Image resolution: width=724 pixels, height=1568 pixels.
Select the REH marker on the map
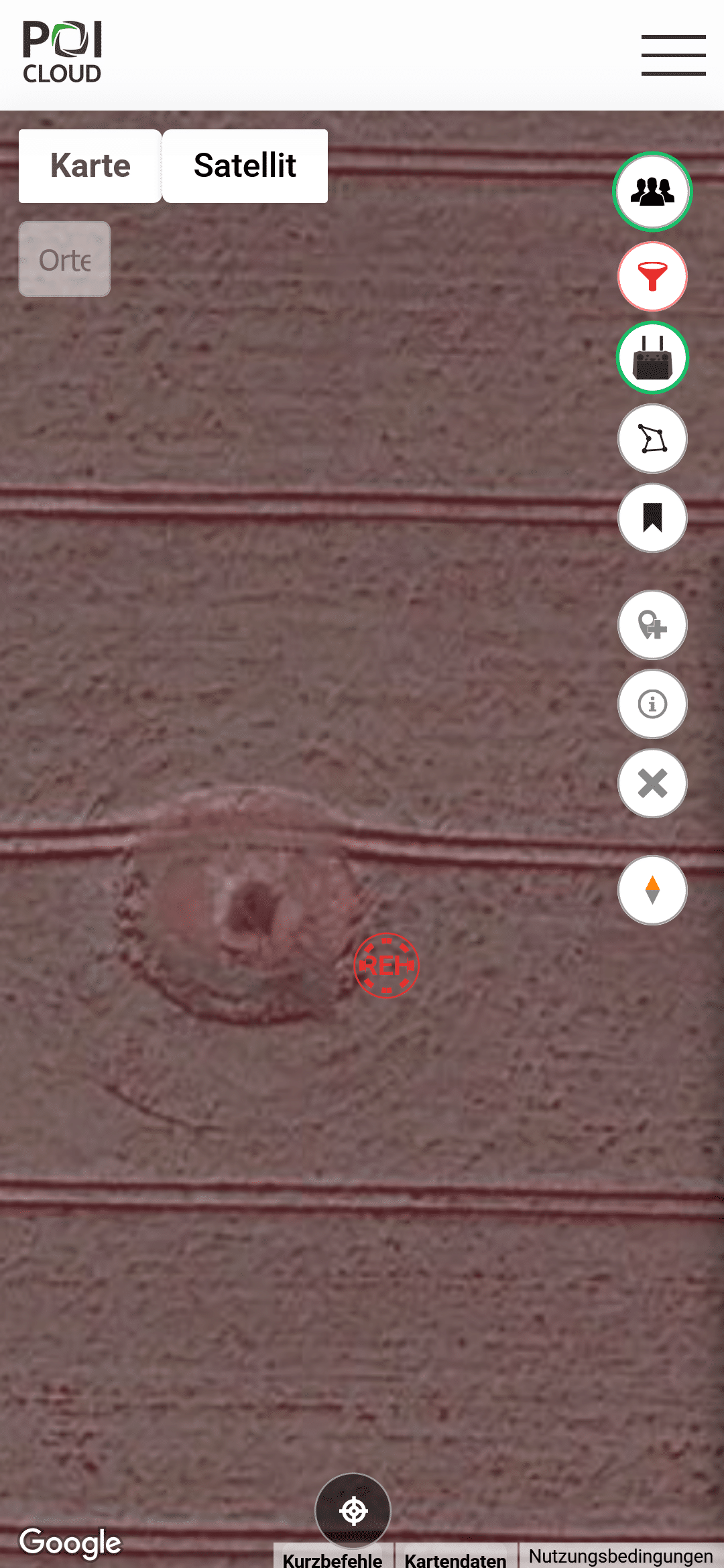click(x=386, y=966)
